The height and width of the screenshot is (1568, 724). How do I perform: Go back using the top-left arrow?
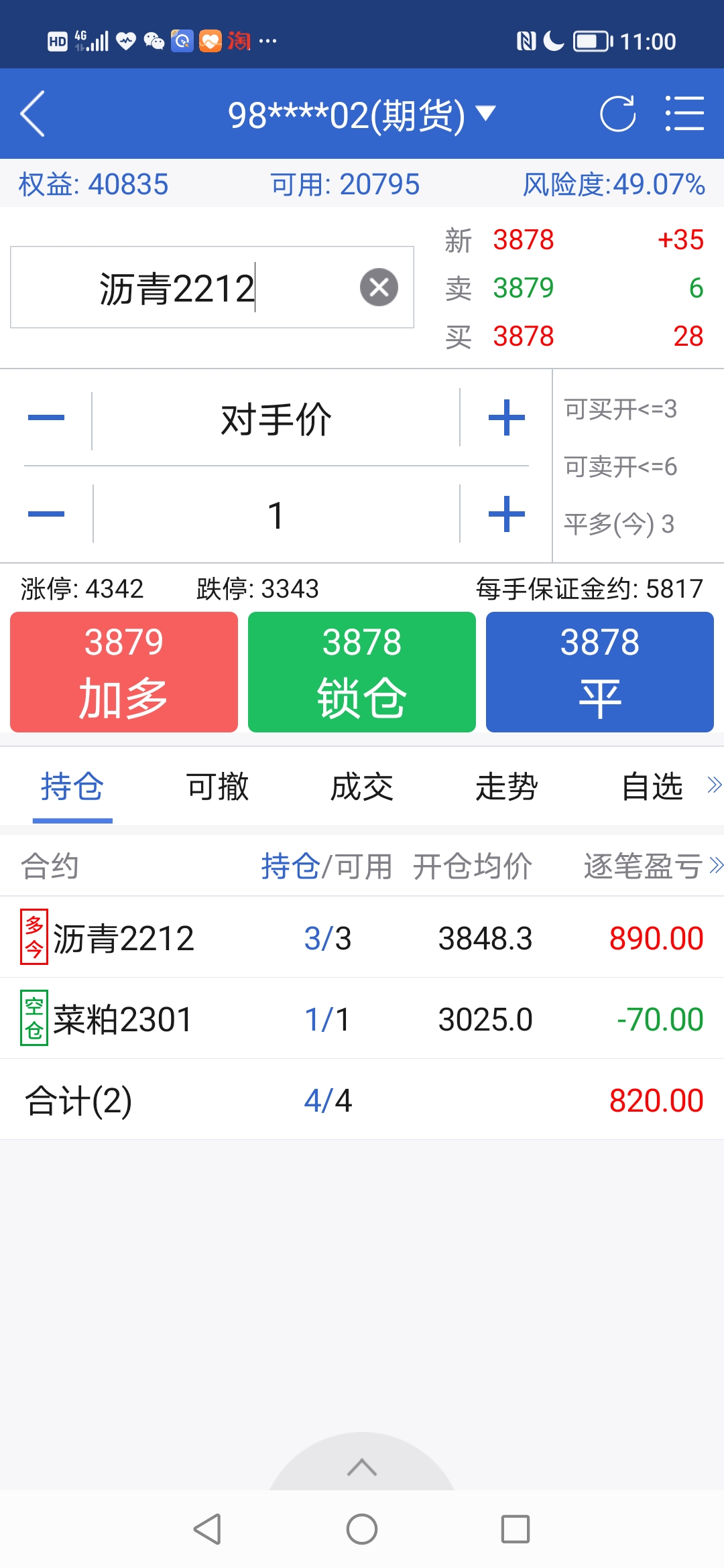[x=33, y=114]
